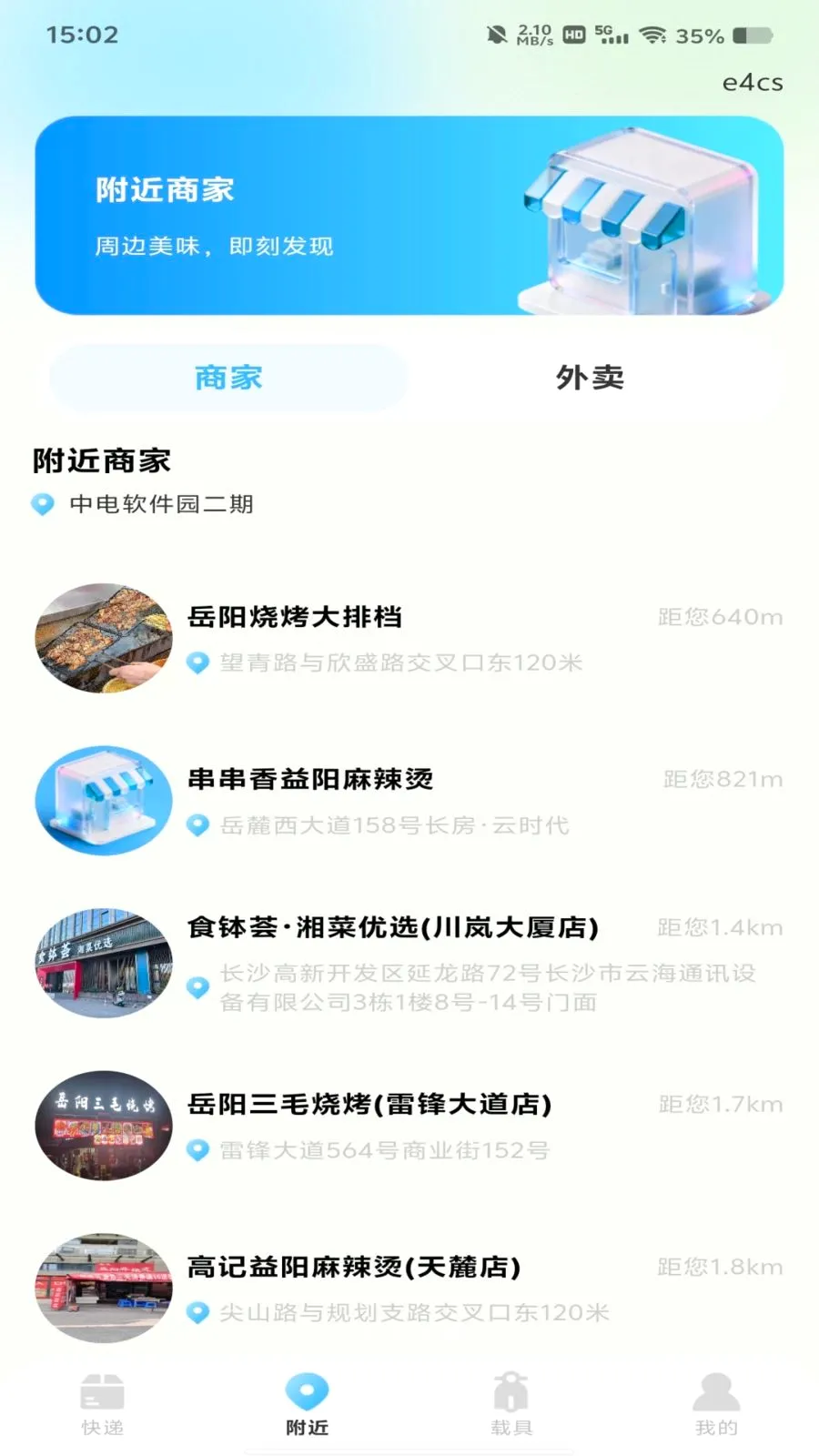The image size is (819, 1456).
Task: Open 岳阳三毛烧烤(雷锋大道店)
Action: click(x=409, y=1126)
